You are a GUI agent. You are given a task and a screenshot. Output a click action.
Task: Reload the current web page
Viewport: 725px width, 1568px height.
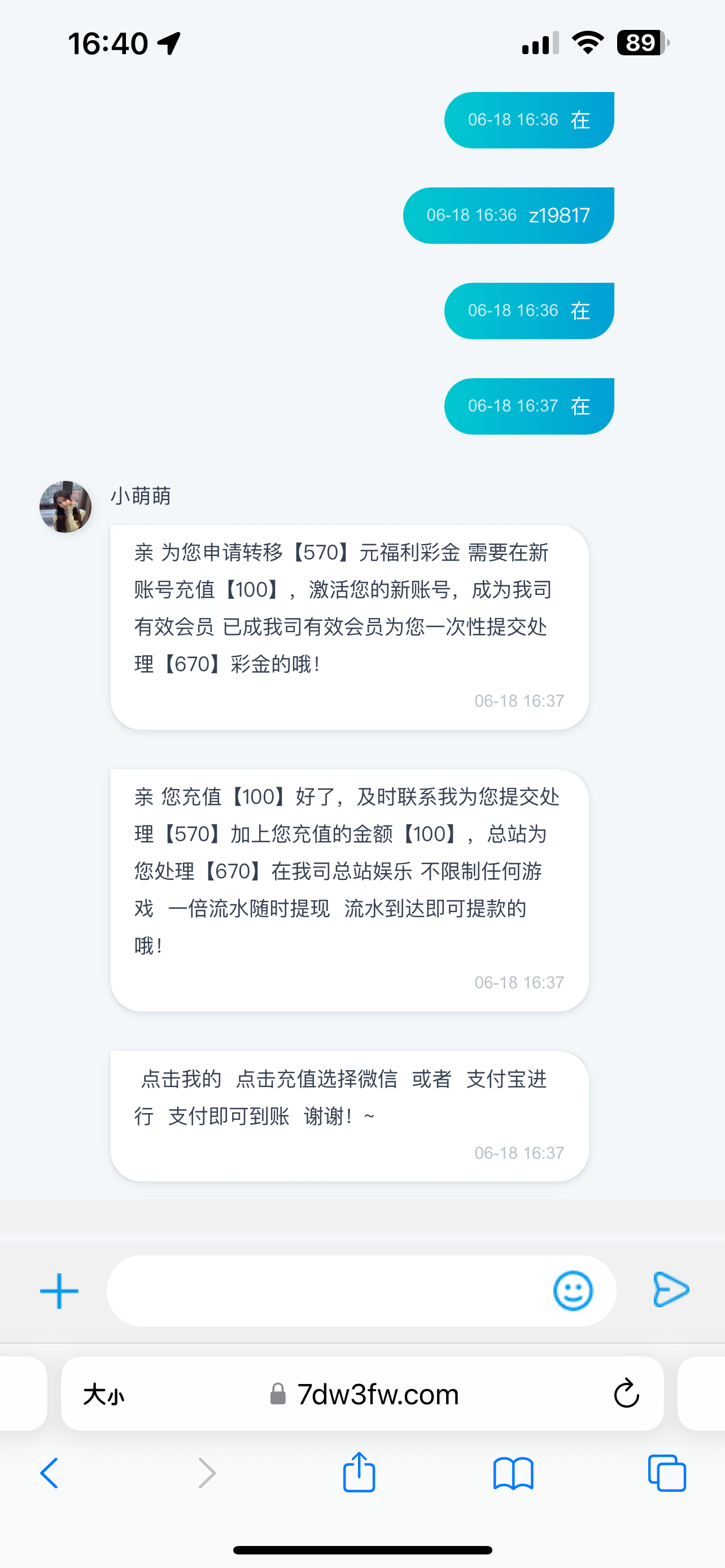point(626,1394)
